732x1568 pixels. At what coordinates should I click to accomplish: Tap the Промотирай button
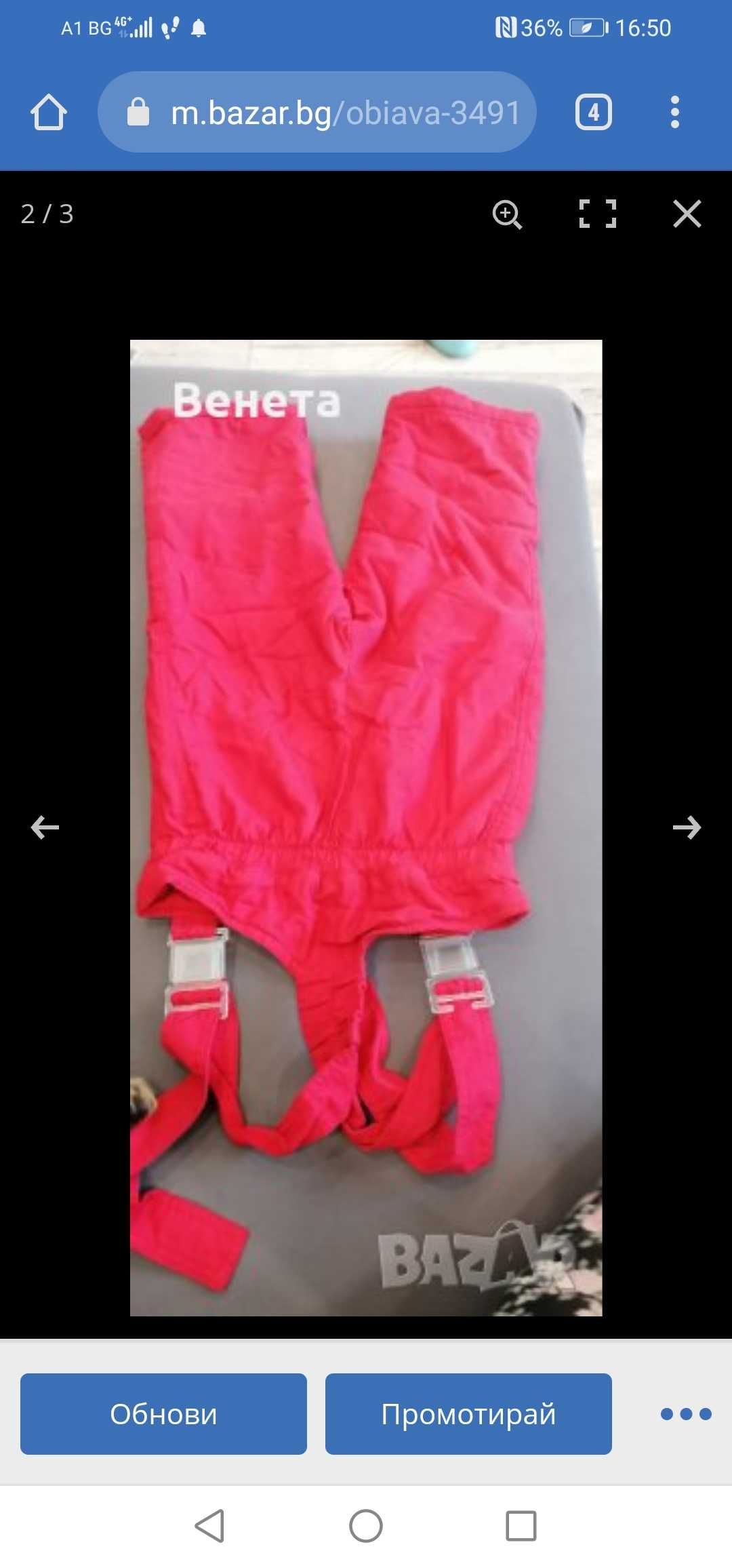(x=468, y=1413)
